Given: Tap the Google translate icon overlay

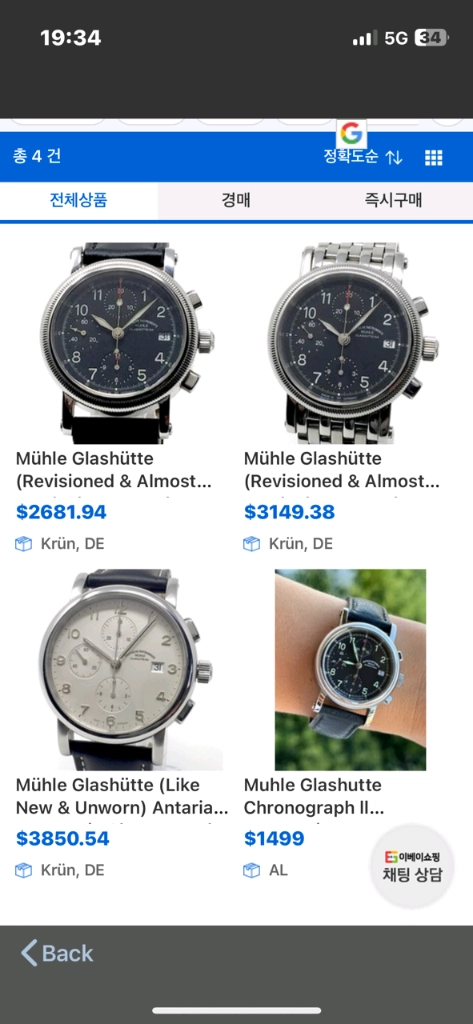Looking at the screenshot, I should coord(351,134).
